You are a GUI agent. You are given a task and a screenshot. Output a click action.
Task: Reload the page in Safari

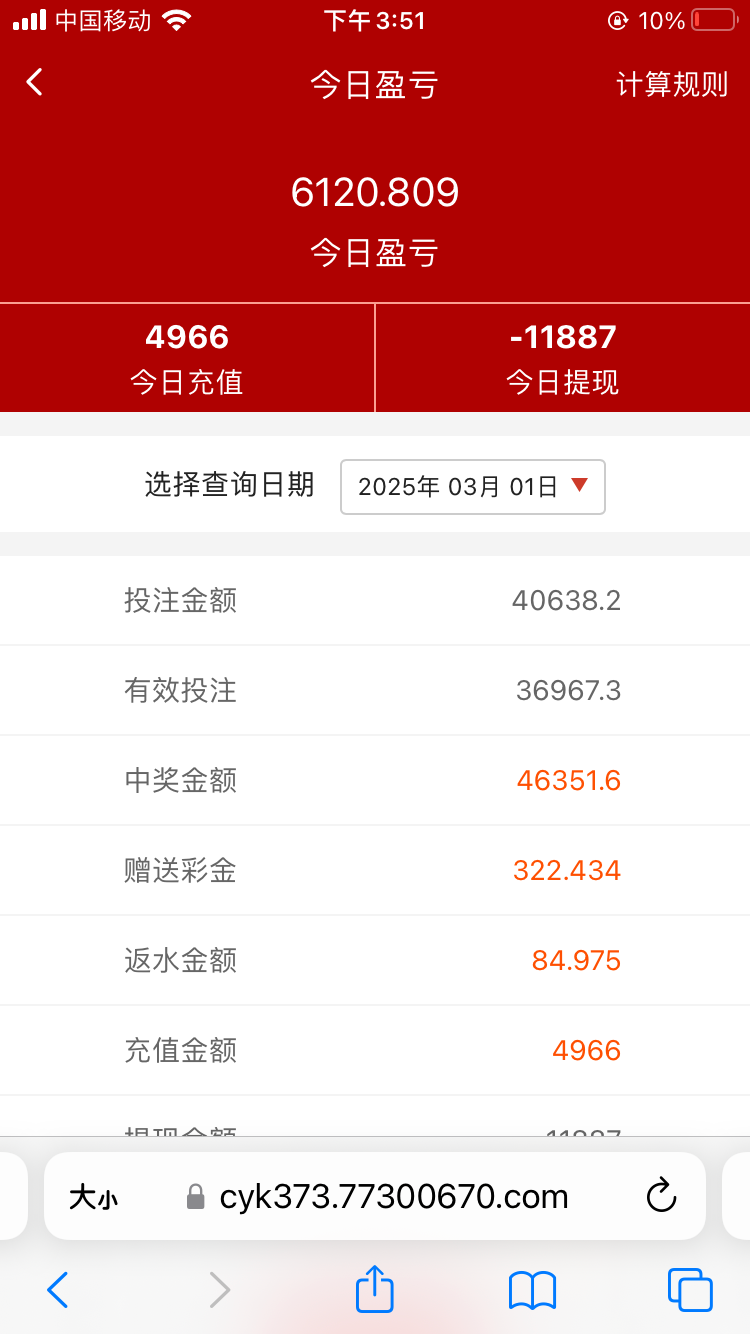click(662, 1195)
